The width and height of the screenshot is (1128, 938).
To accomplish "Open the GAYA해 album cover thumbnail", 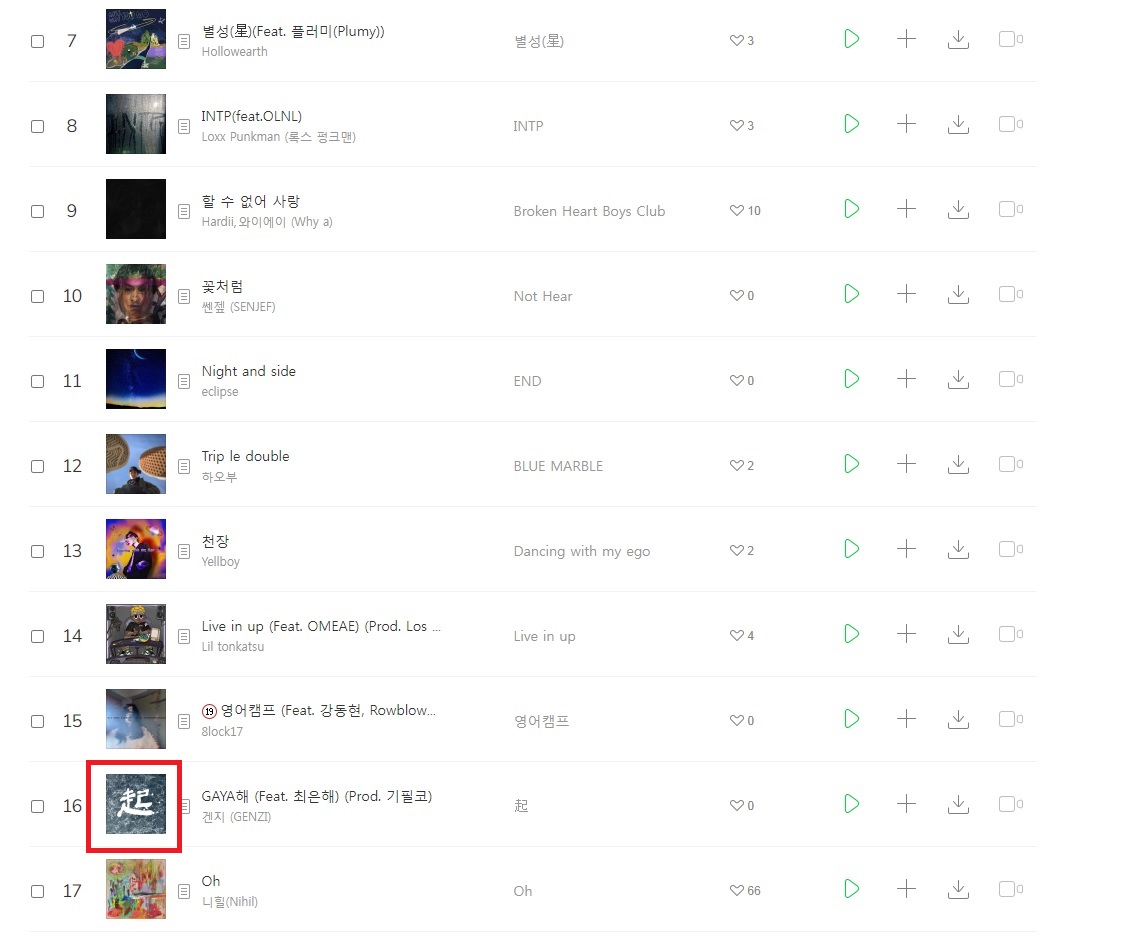I will pos(136,804).
